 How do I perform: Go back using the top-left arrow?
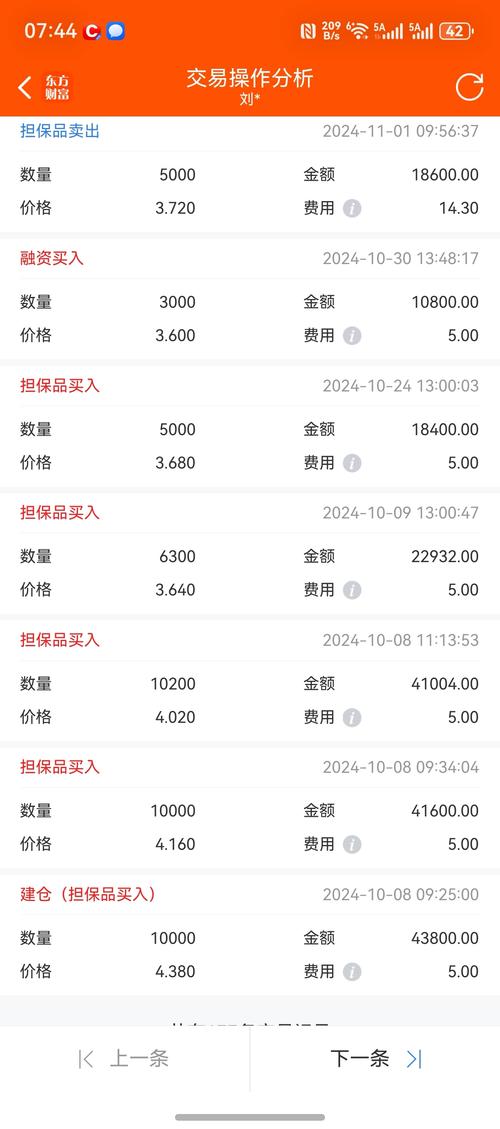pos(25,88)
